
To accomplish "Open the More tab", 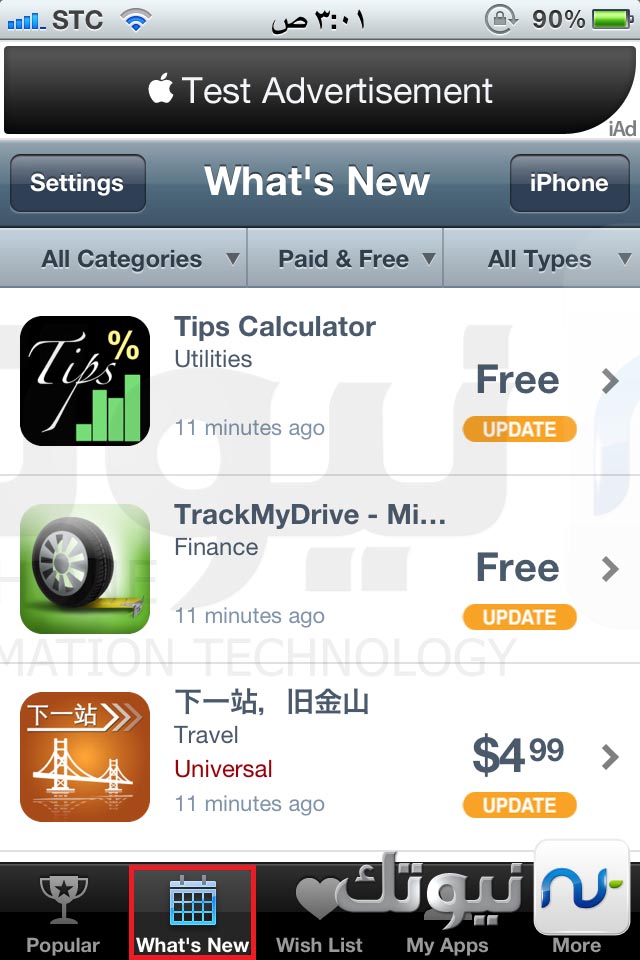I will (x=577, y=914).
